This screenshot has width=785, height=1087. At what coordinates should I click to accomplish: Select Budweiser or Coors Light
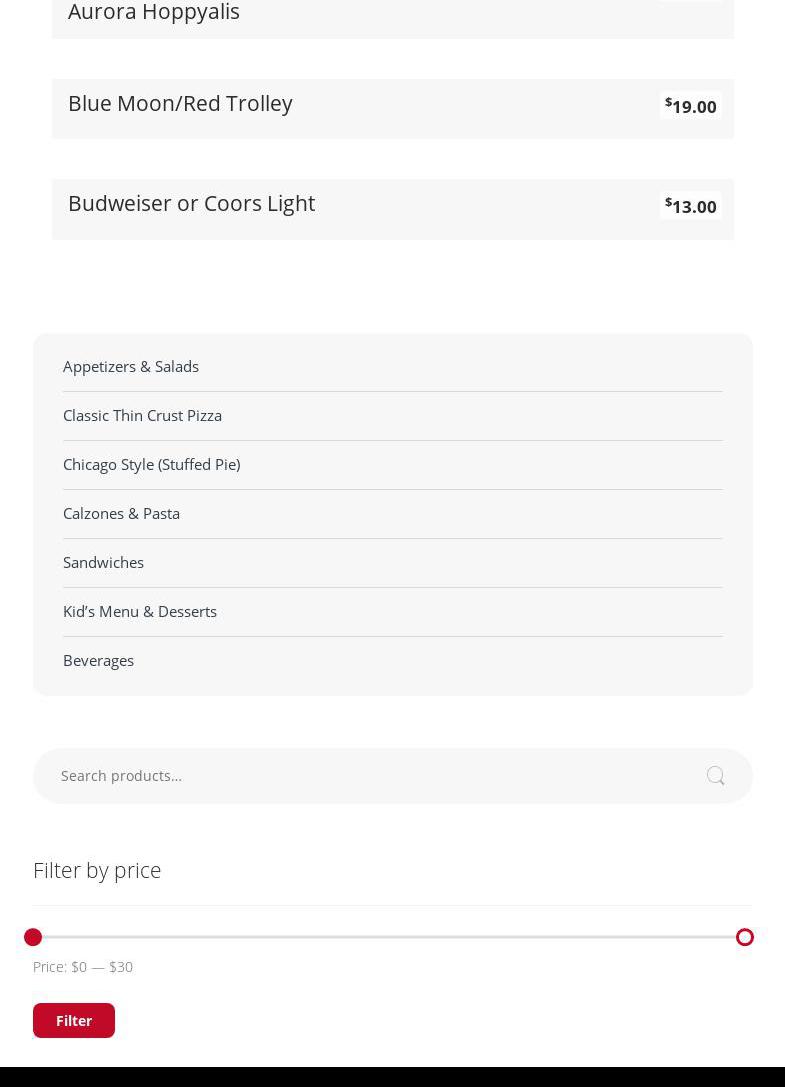pos(191,204)
